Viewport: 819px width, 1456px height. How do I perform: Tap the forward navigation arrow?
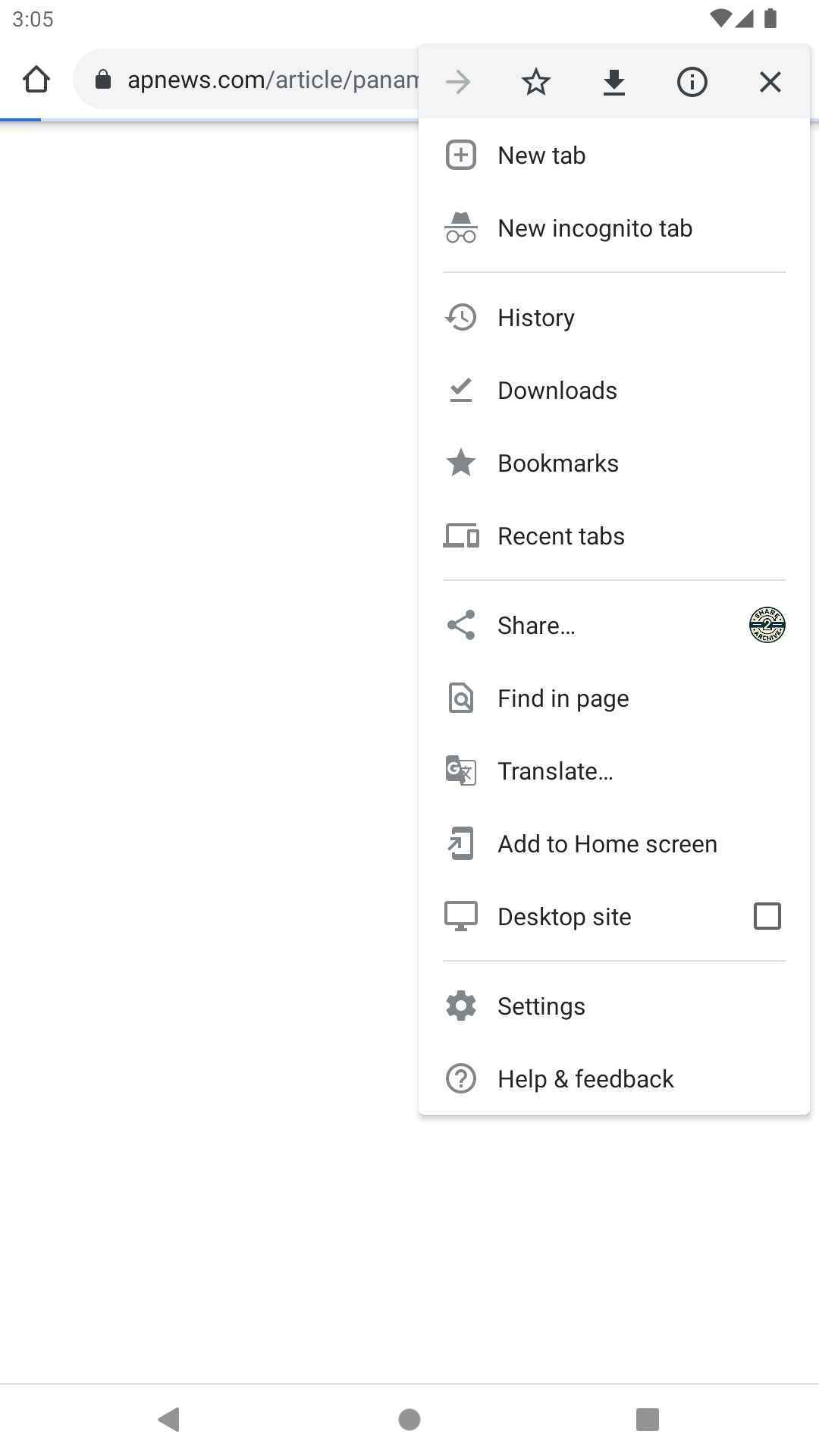(458, 81)
